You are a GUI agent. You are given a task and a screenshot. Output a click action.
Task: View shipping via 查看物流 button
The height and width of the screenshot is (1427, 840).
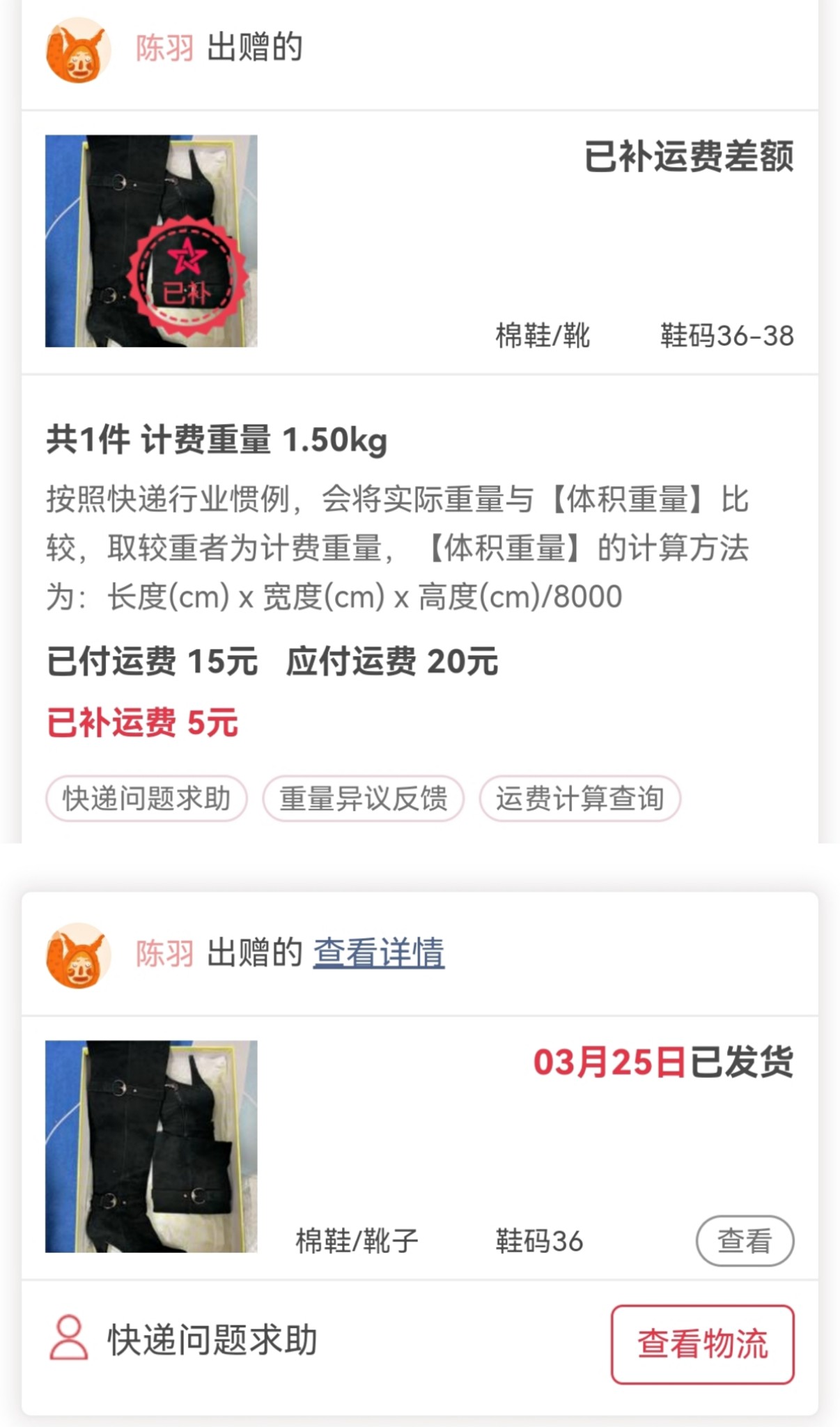[x=702, y=1344]
